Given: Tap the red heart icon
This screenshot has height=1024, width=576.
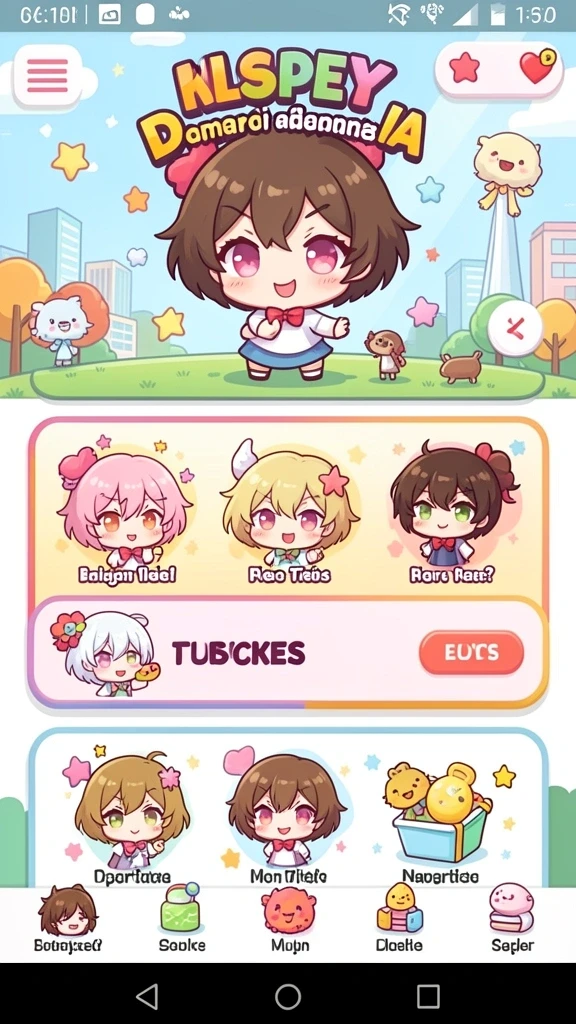Looking at the screenshot, I should [x=537, y=66].
